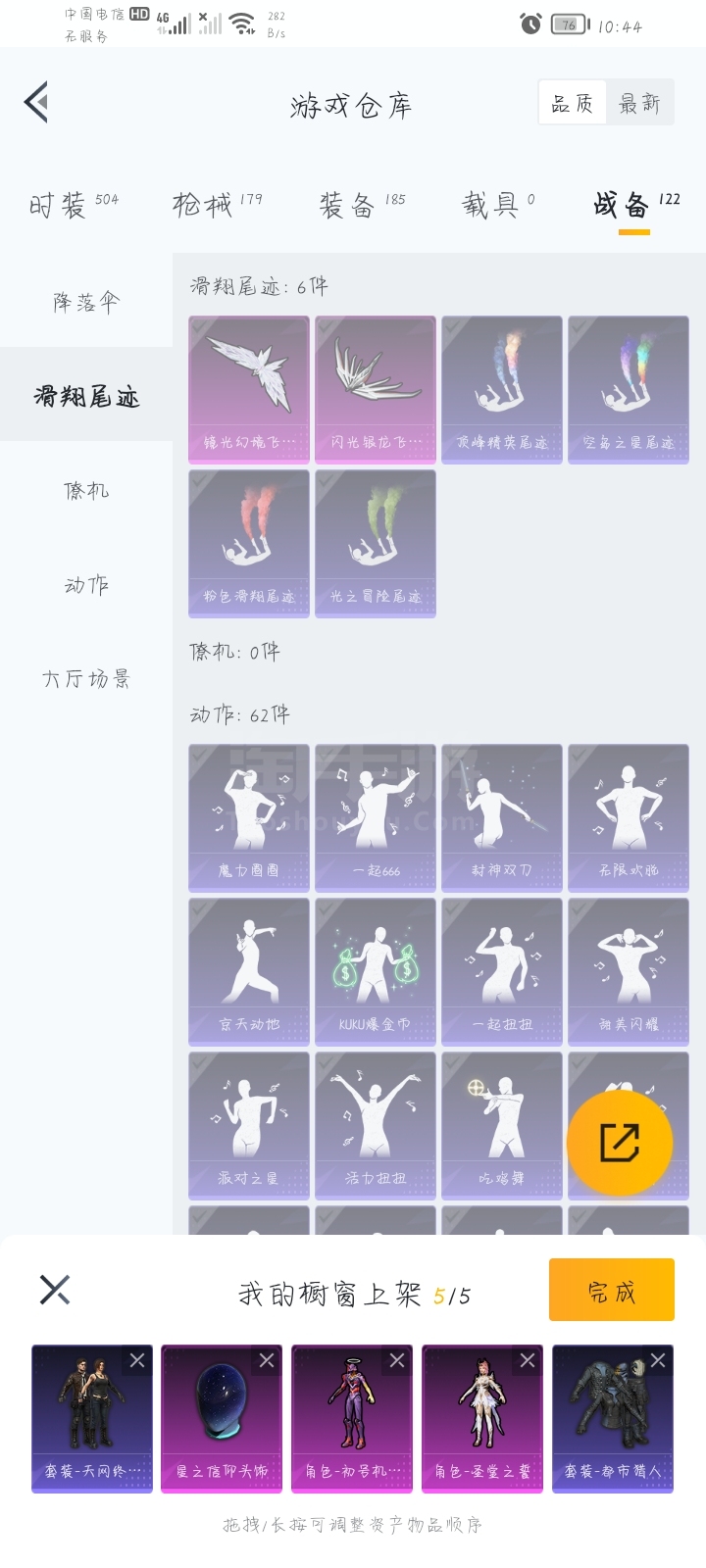Select the 动作 category in sidebar
The height and width of the screenshot is (1568, 706).
pos(86,585)
